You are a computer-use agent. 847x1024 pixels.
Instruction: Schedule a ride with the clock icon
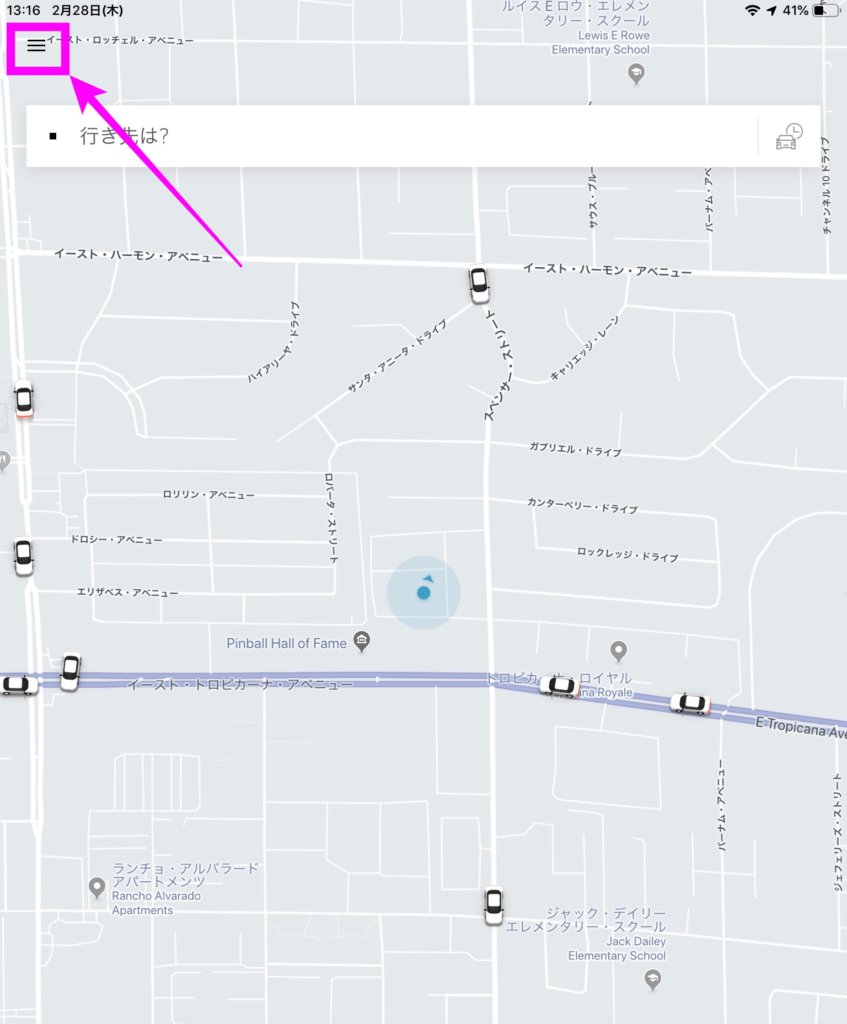click(x=789, y=137)
